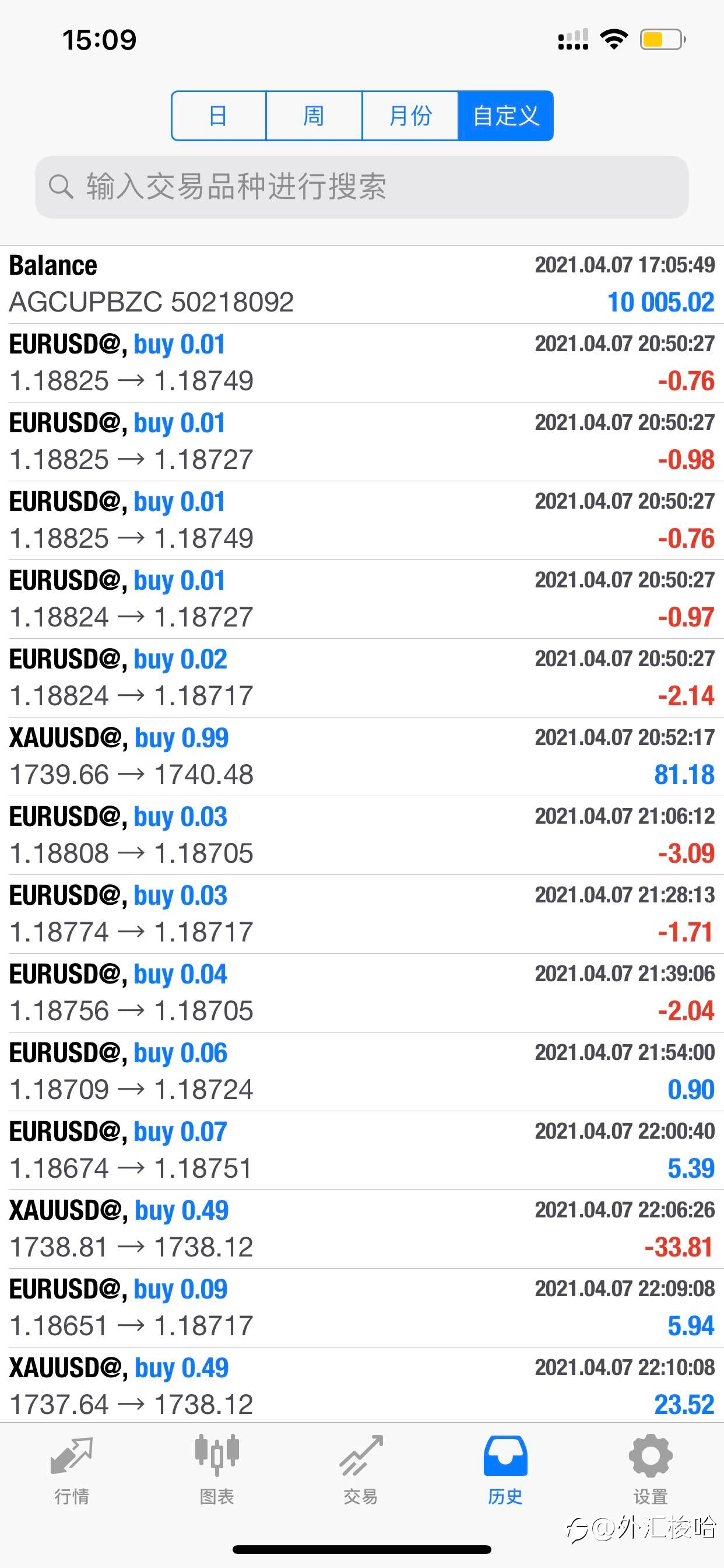Expand the XAUUSD buy 0.99 trade
724x1568 pixels.
coord(362,757)
